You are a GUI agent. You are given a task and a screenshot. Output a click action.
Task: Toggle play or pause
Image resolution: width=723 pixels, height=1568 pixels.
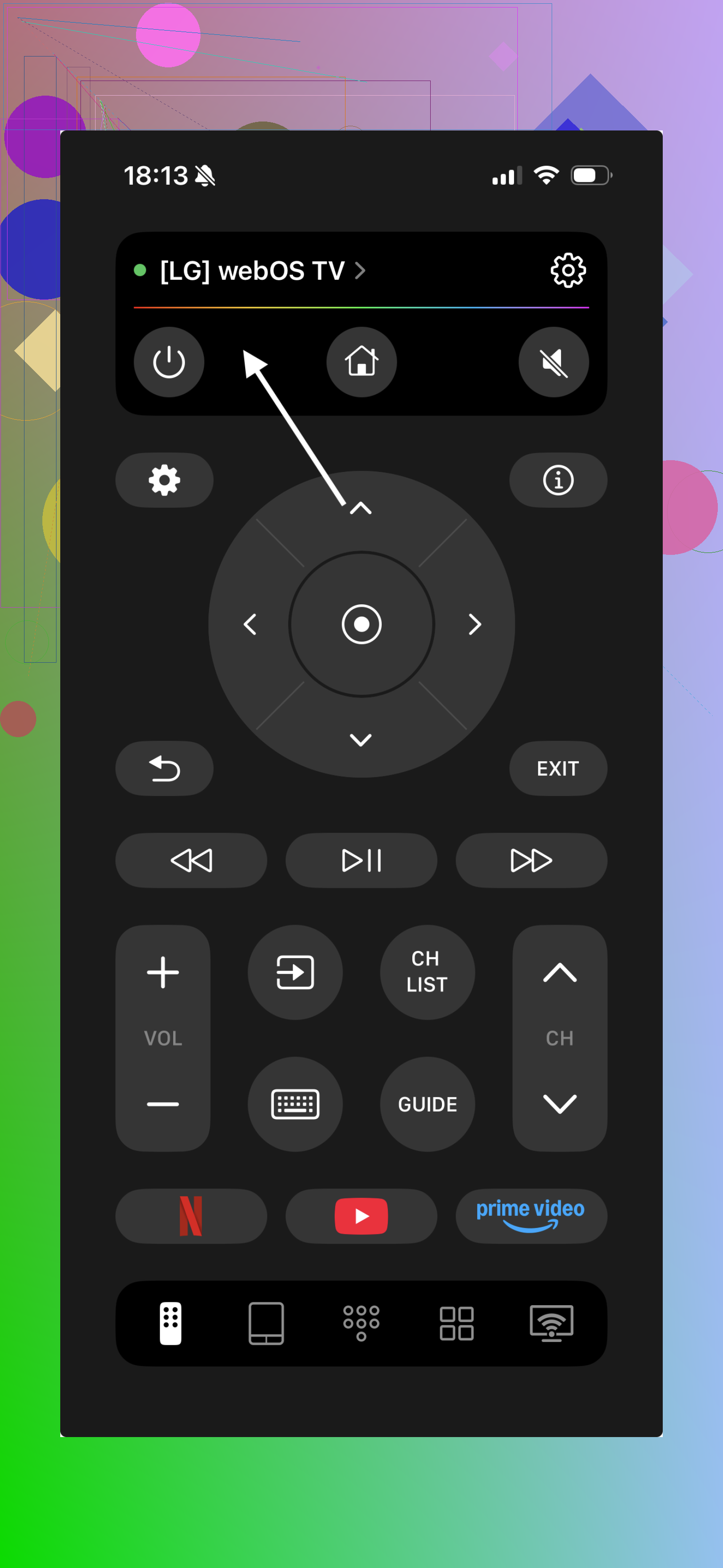(361, 860)
